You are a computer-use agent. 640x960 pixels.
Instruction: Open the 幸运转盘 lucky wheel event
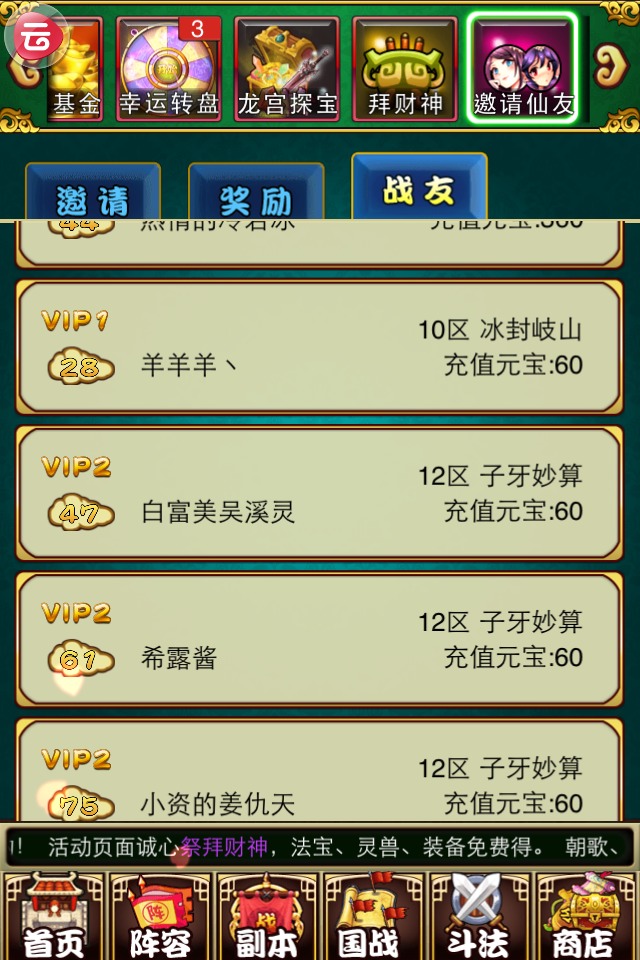tap(169, 69)
